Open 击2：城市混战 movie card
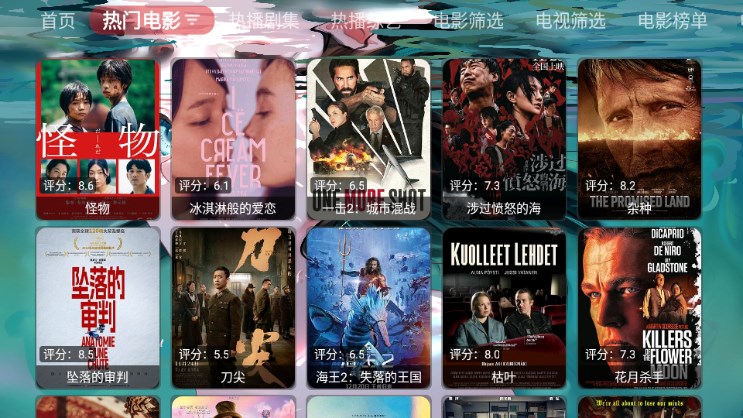743x418 pixels. (368, 138)
